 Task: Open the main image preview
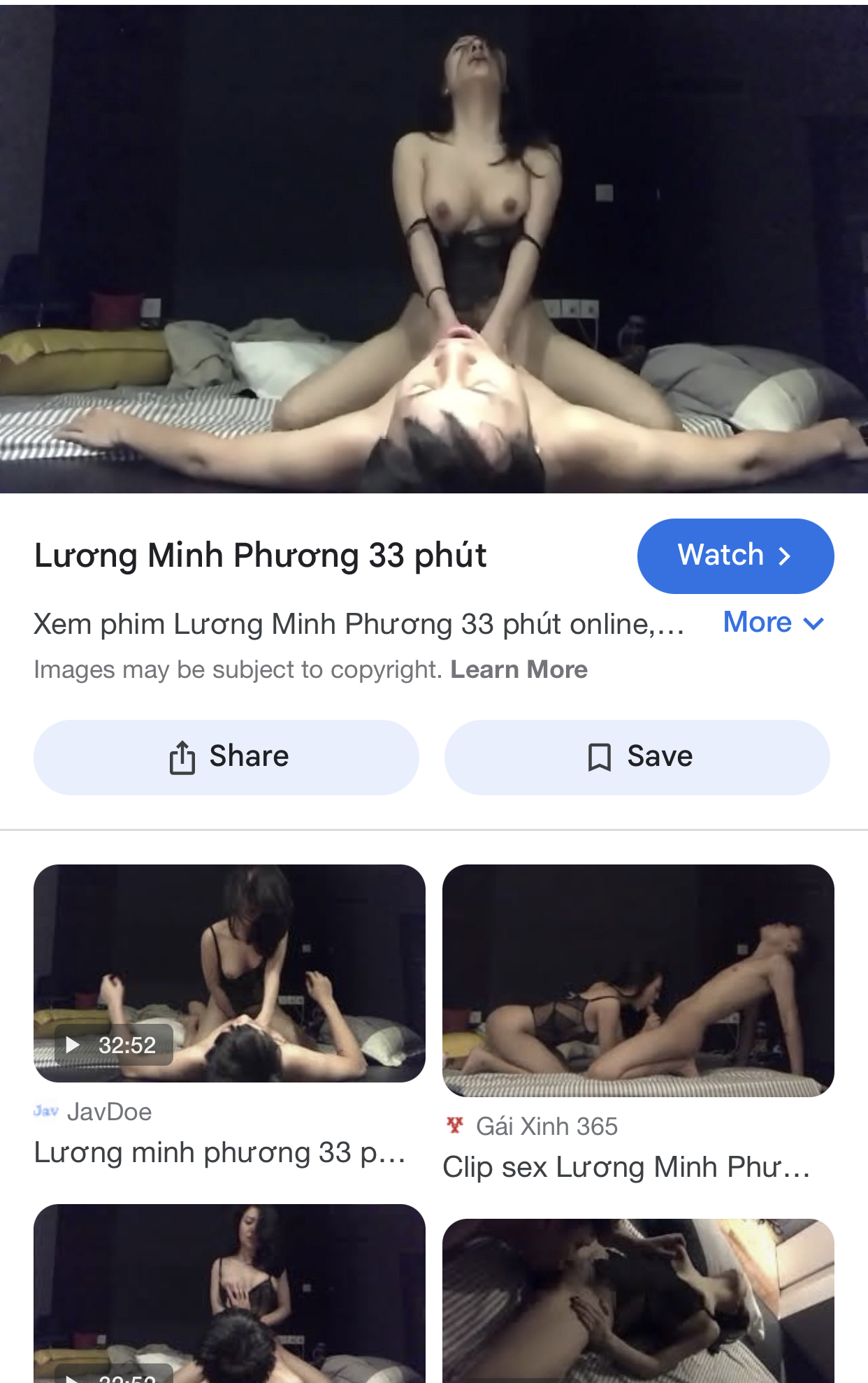[x=434, y=249]
